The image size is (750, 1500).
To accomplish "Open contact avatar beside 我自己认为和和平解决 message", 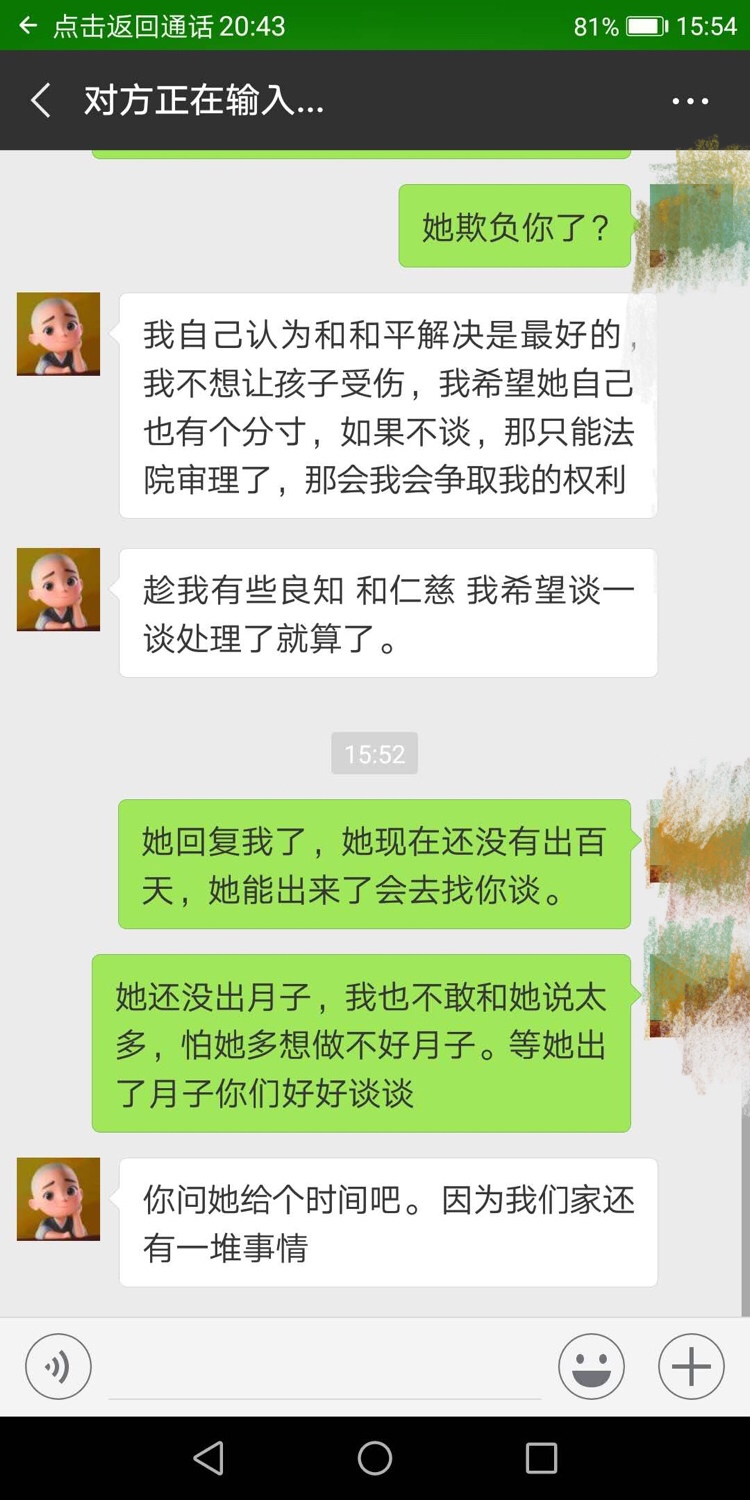I will [x=58, y=334].
